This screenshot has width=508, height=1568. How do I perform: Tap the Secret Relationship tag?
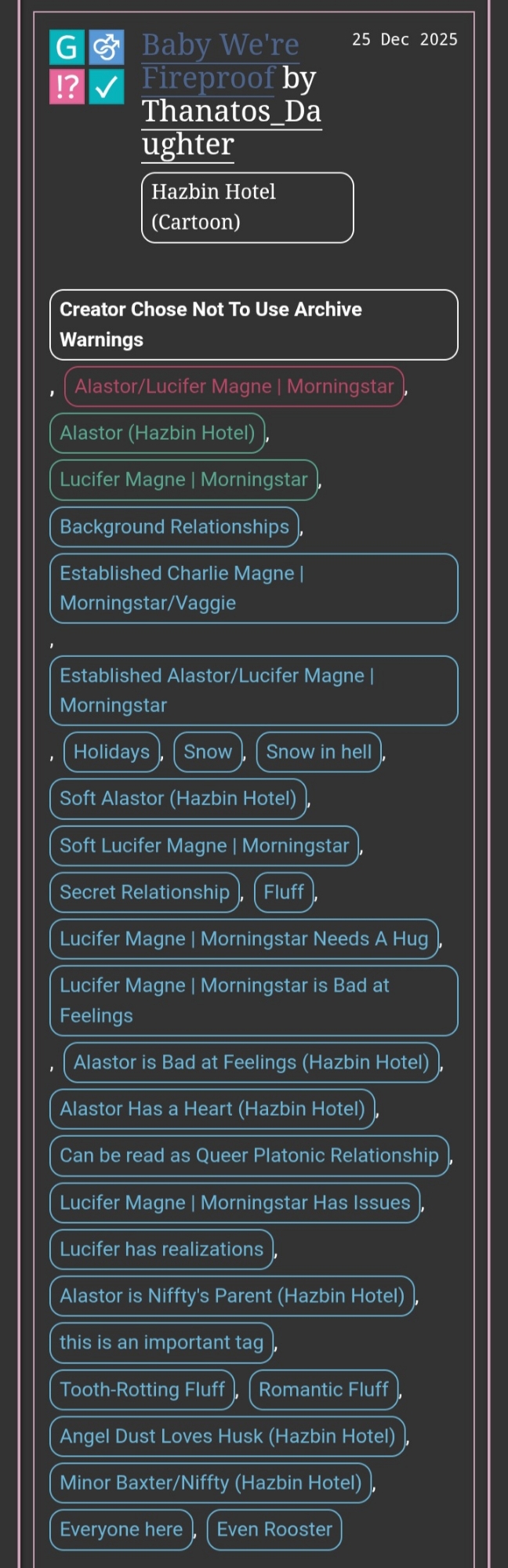point(144,892)
